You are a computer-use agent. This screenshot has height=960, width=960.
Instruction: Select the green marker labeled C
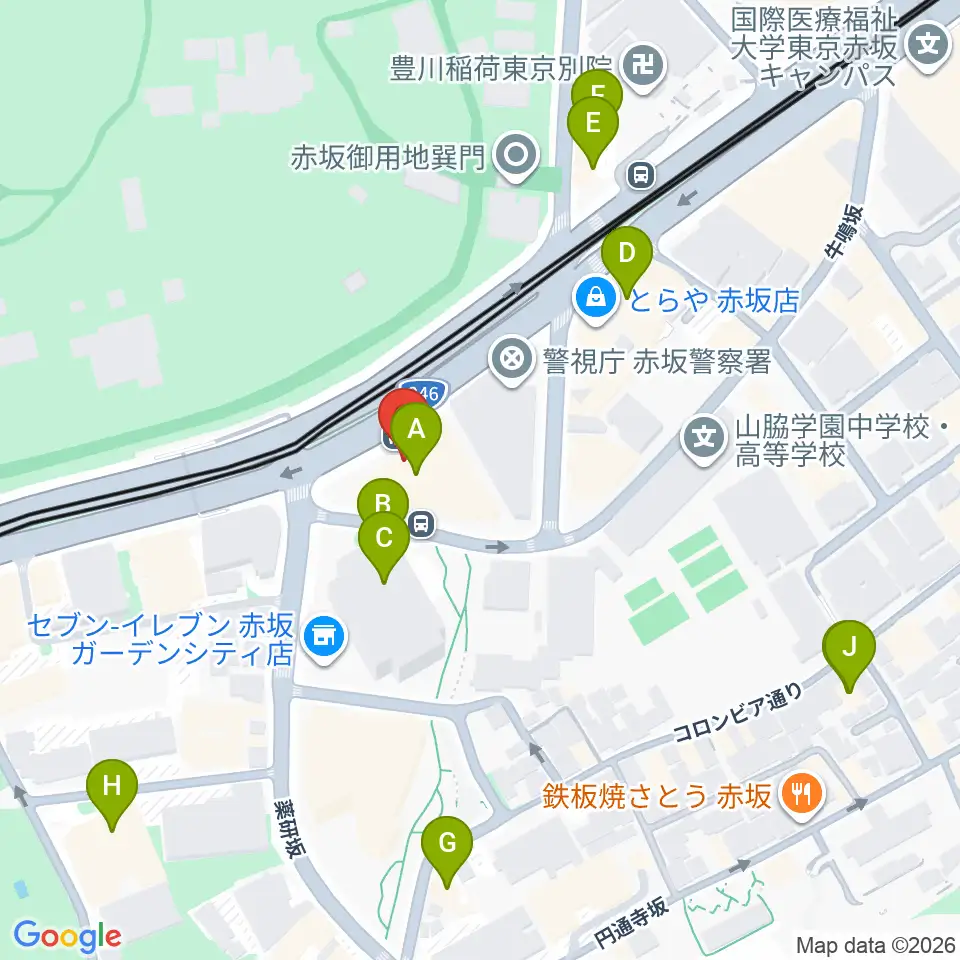click(x=384, y=542)
